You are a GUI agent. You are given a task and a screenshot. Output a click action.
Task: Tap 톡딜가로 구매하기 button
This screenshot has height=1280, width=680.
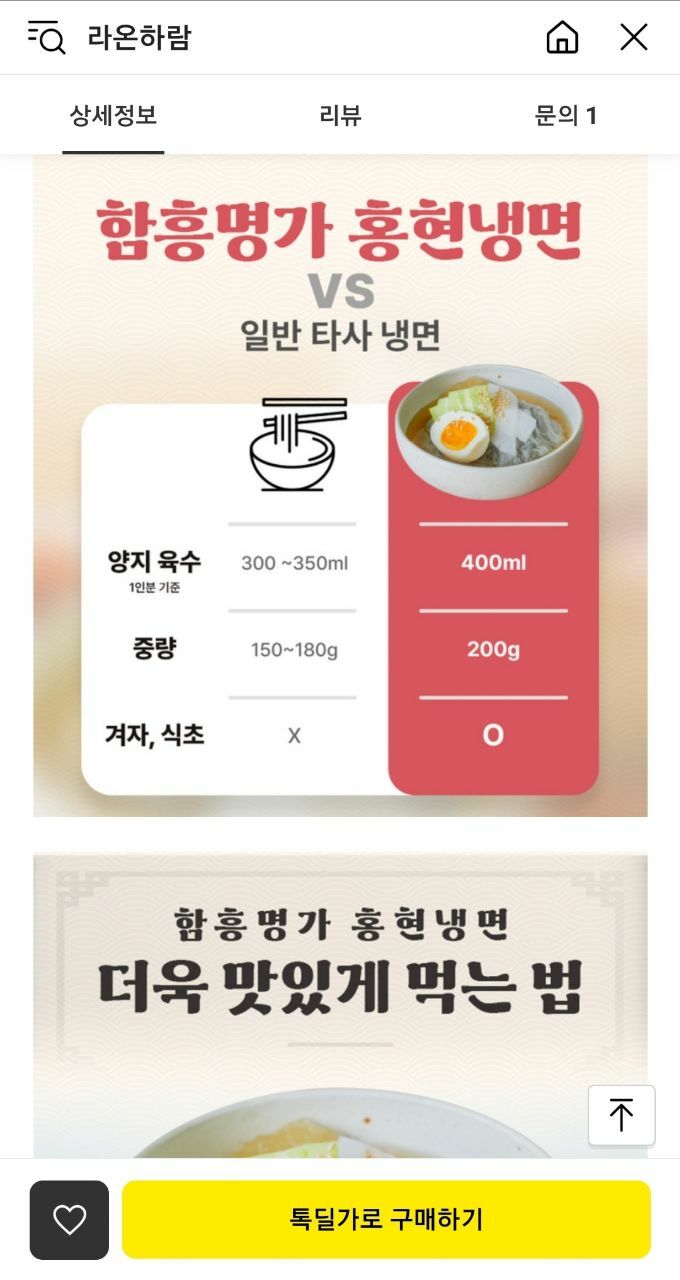point(386,1219)
